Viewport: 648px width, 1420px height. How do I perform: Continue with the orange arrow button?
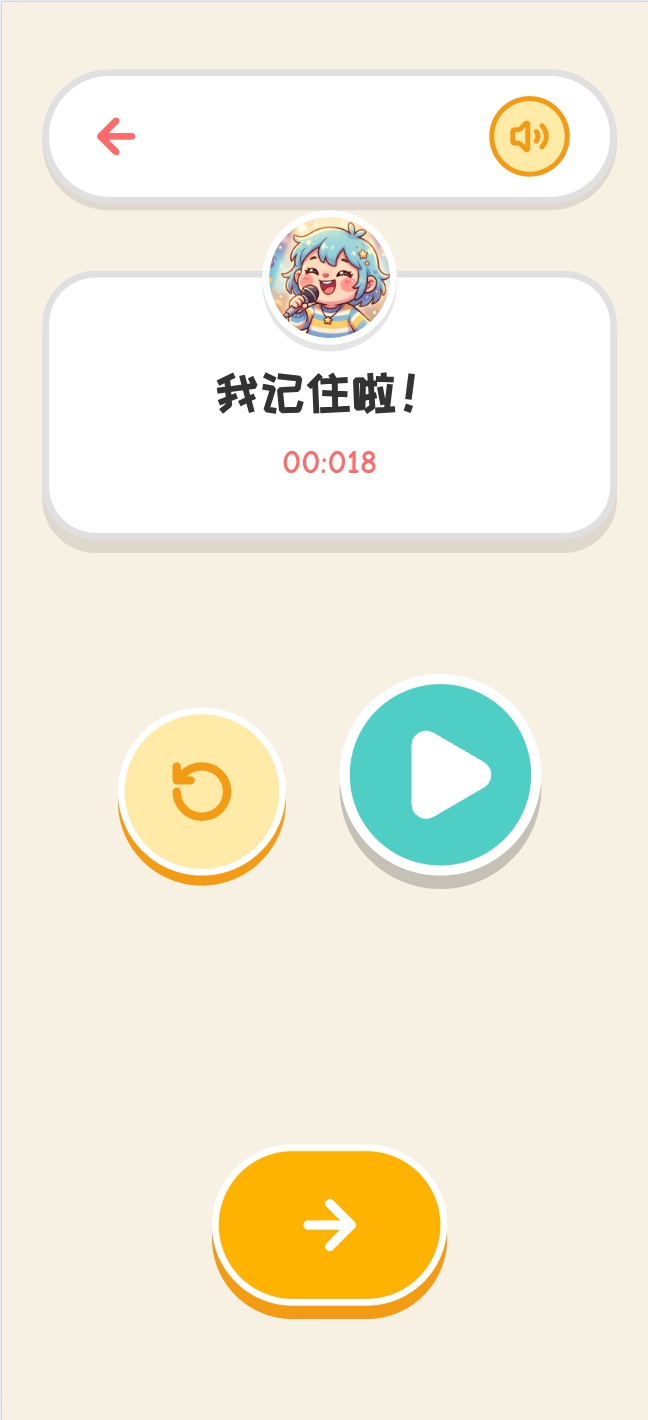[329, 1225]
